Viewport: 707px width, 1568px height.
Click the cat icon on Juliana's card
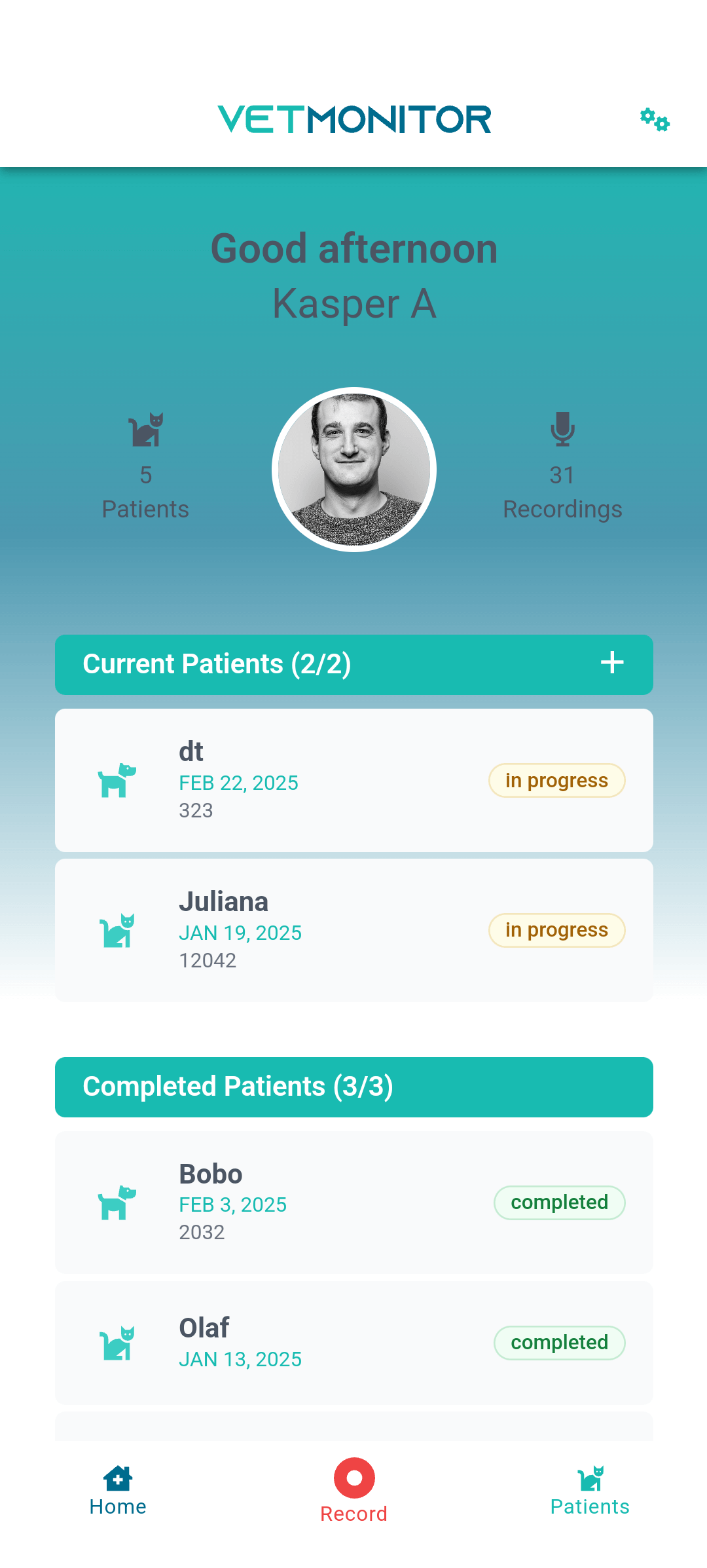click(x=117, y=930)
